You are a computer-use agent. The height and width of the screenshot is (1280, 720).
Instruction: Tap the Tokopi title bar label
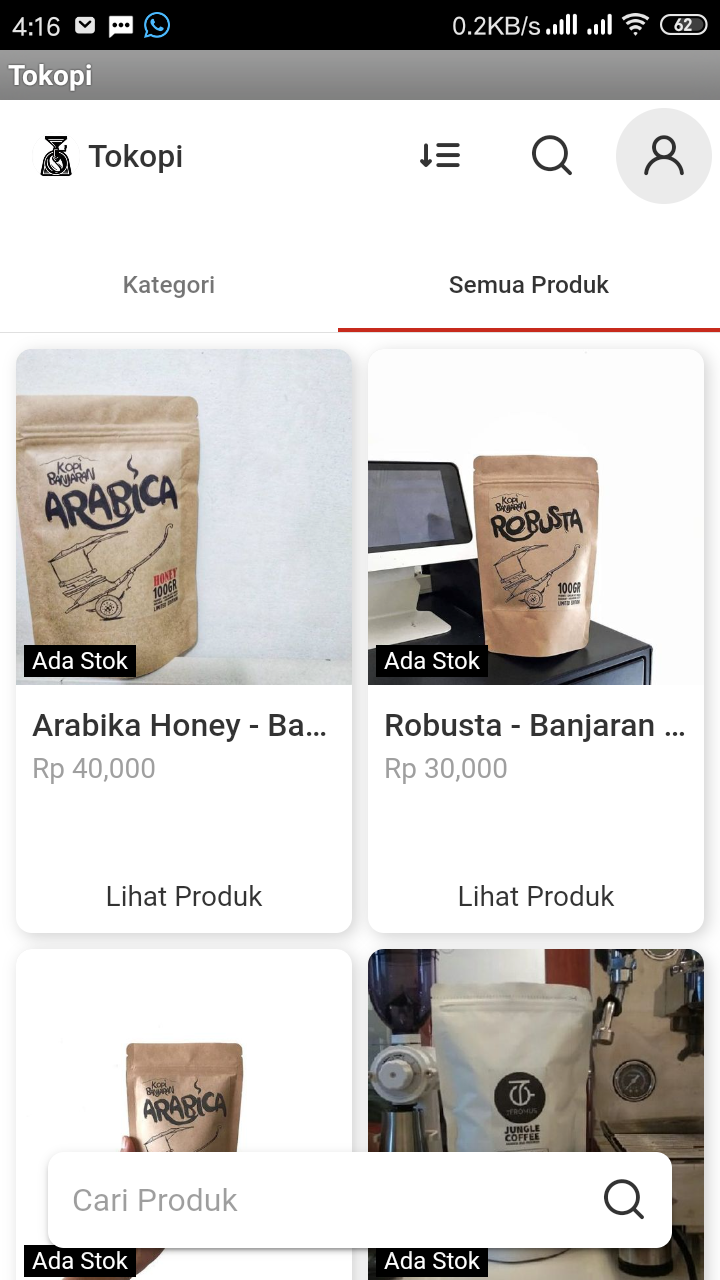50,75
